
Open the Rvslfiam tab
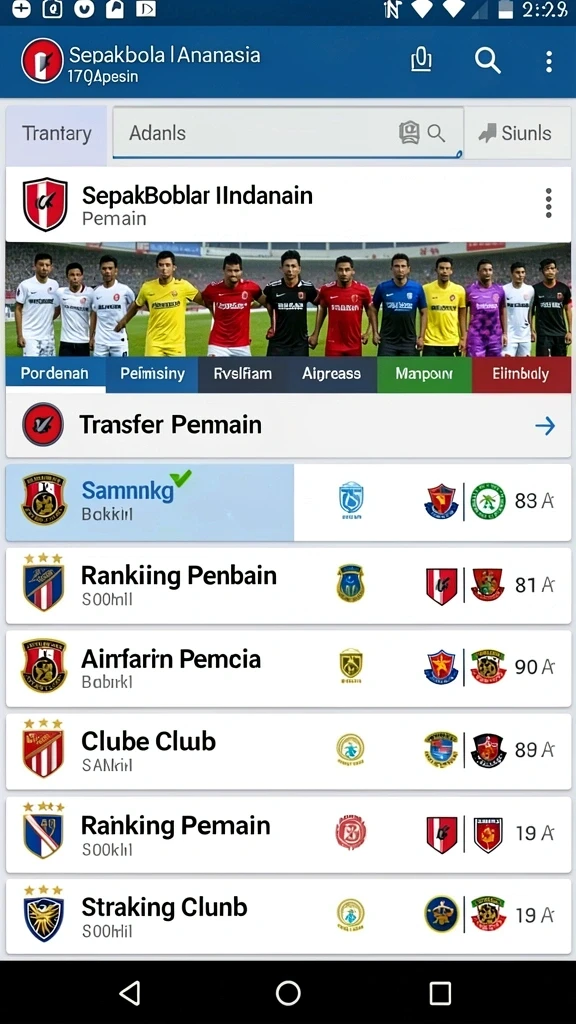tap(242, 374)
